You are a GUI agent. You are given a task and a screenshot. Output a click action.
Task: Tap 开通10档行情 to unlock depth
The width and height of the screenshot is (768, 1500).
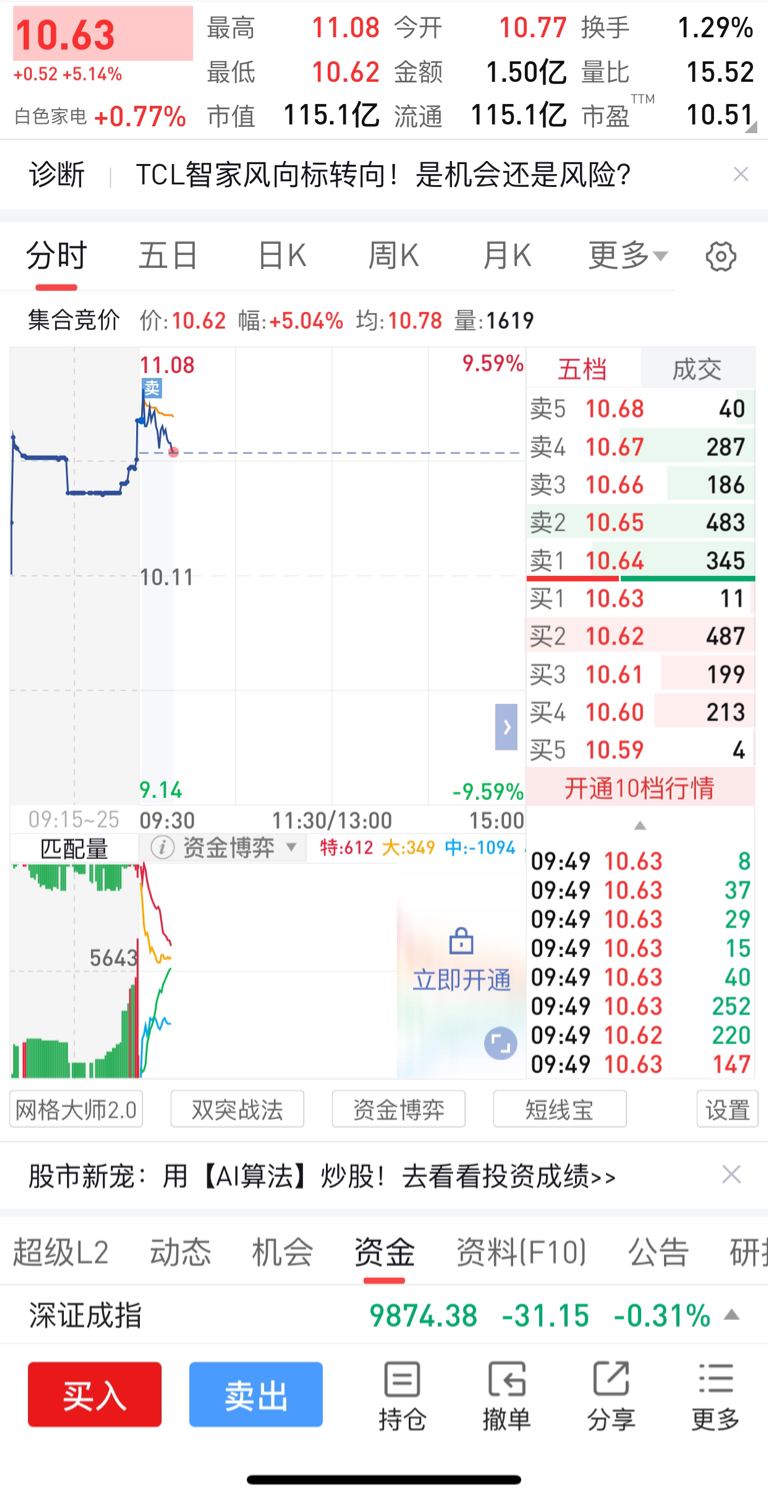coord(639,788)
